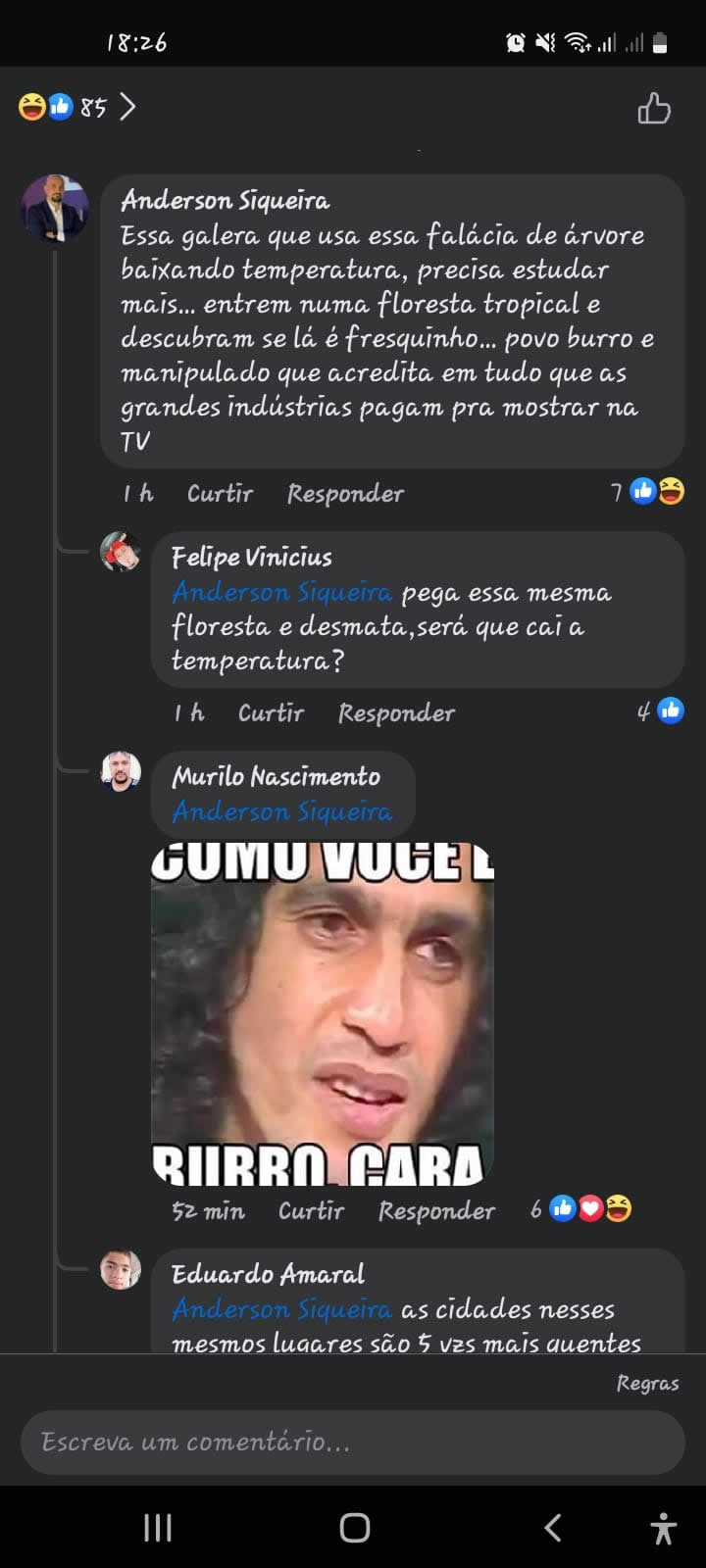Image resolution: width=706 pixels, height=1568 pixels.
Task: View reactions on Anderson Siqueira's comment
Action: [x=648, y=491]
